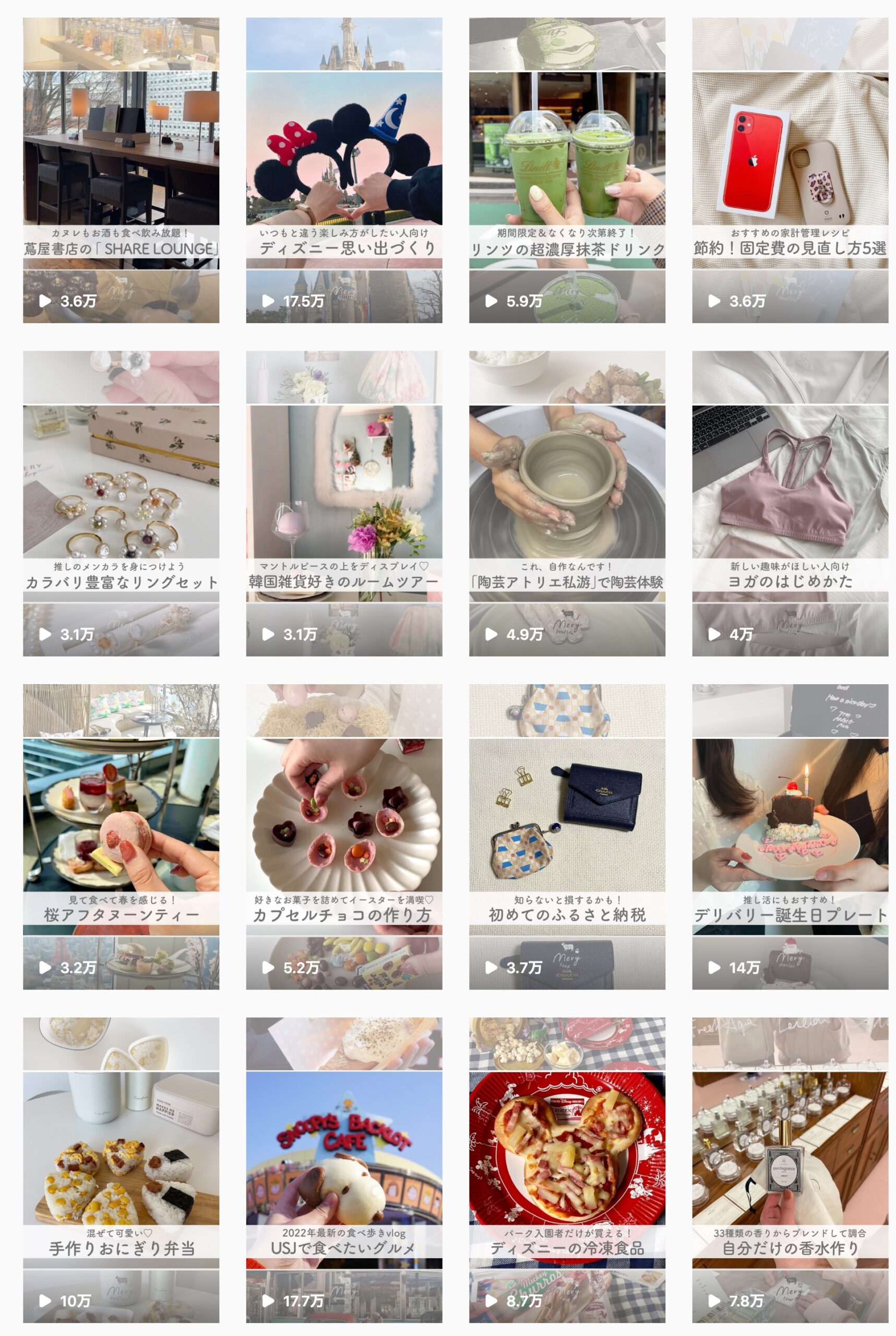Play the カプセルチョコの作り方 video
Screen dimensions: 896x1336
point(344,836)
